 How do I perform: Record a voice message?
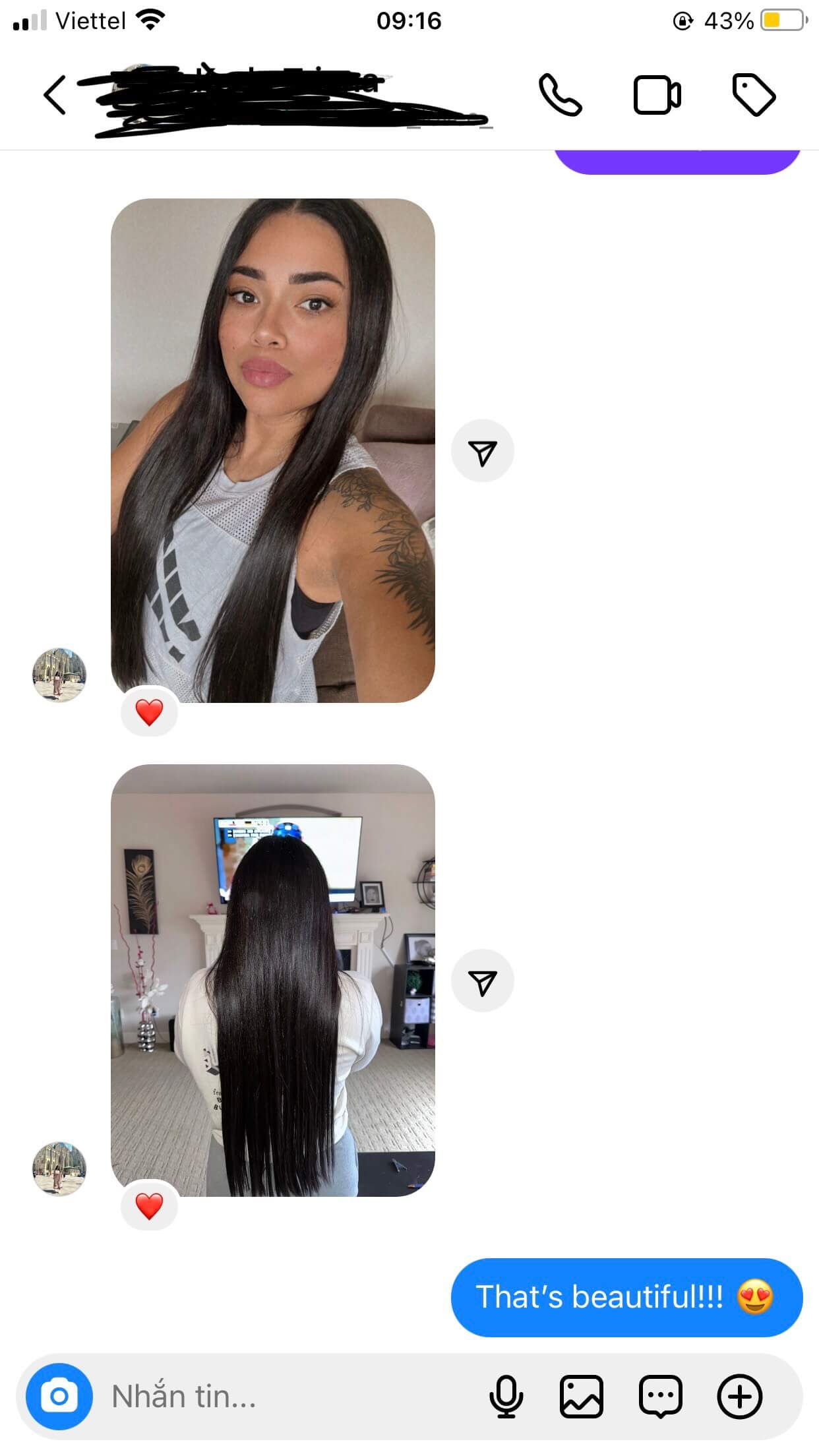(x=506, y=1397)
